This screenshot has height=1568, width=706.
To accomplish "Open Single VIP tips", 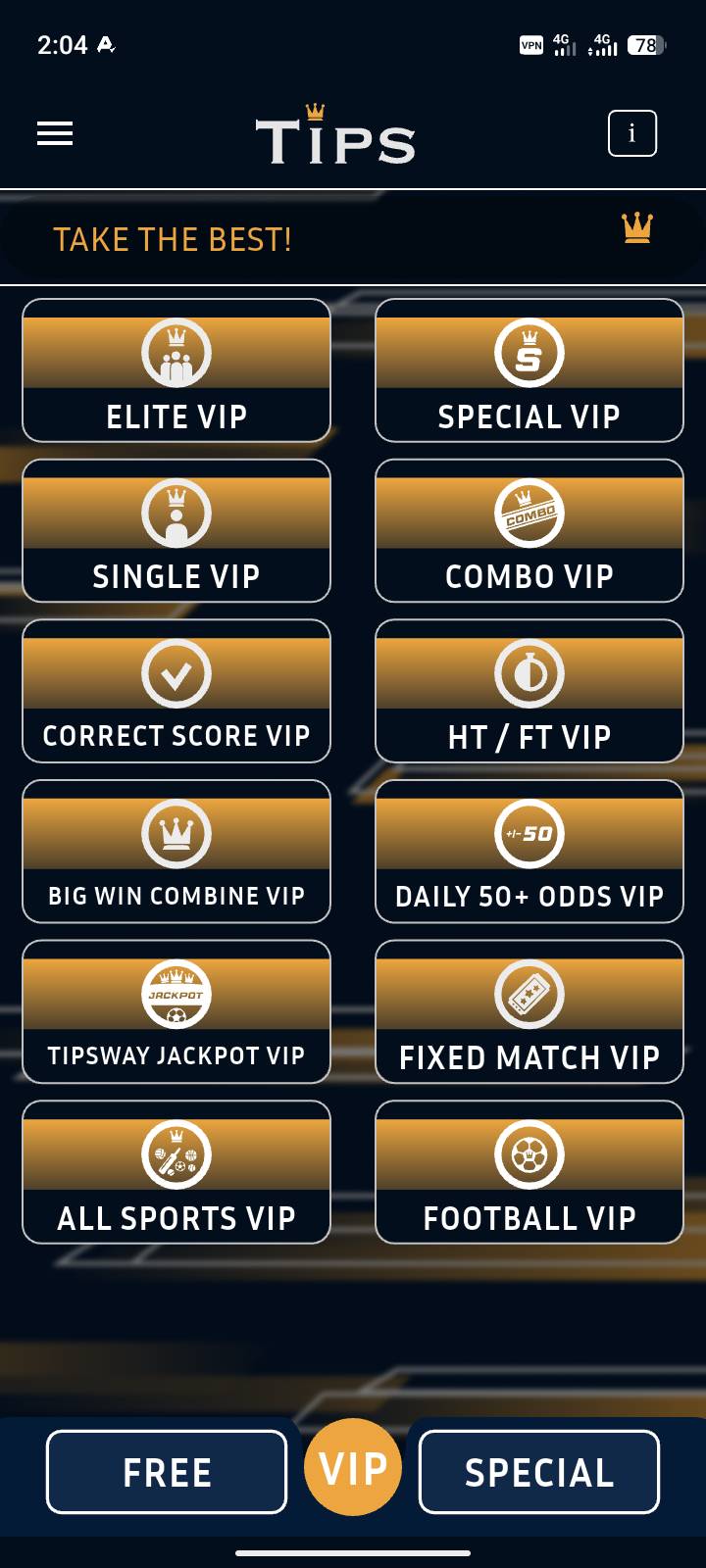I will click(176, 531).
